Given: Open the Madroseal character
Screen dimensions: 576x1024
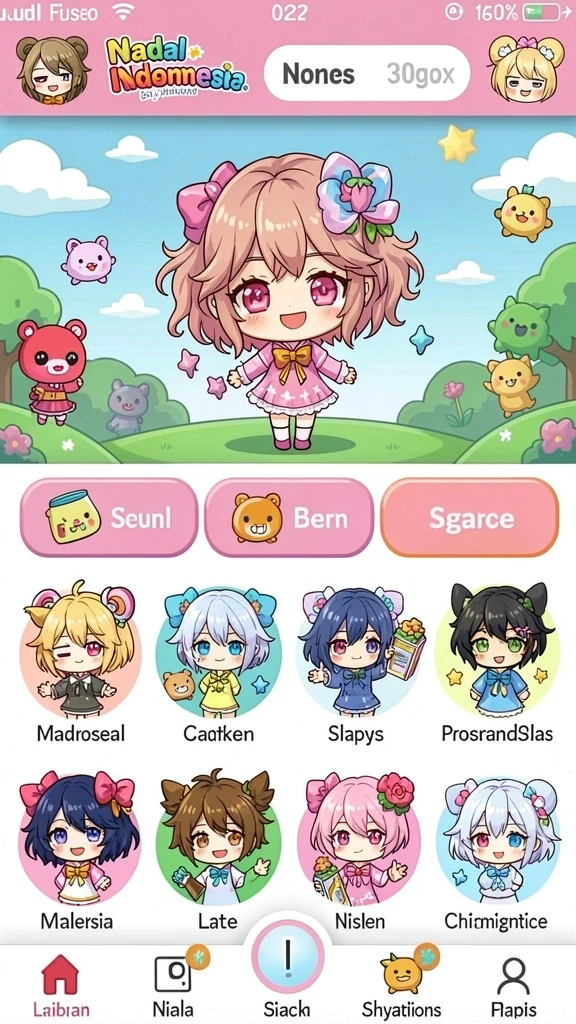Looking at the screenshot, I should coord(80,661).
